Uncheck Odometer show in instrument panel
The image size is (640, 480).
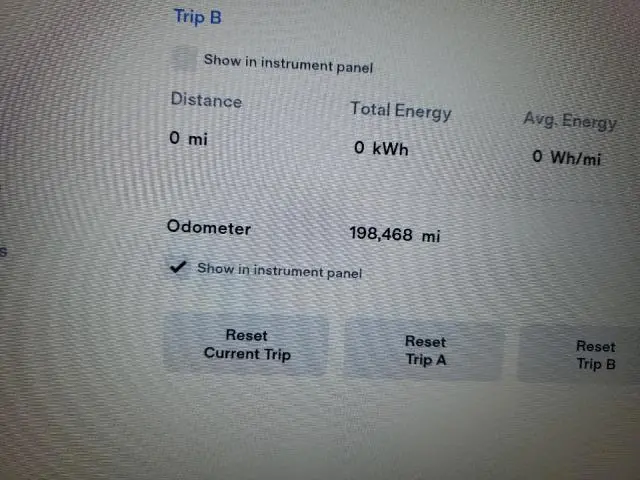(x=179, y=268)
